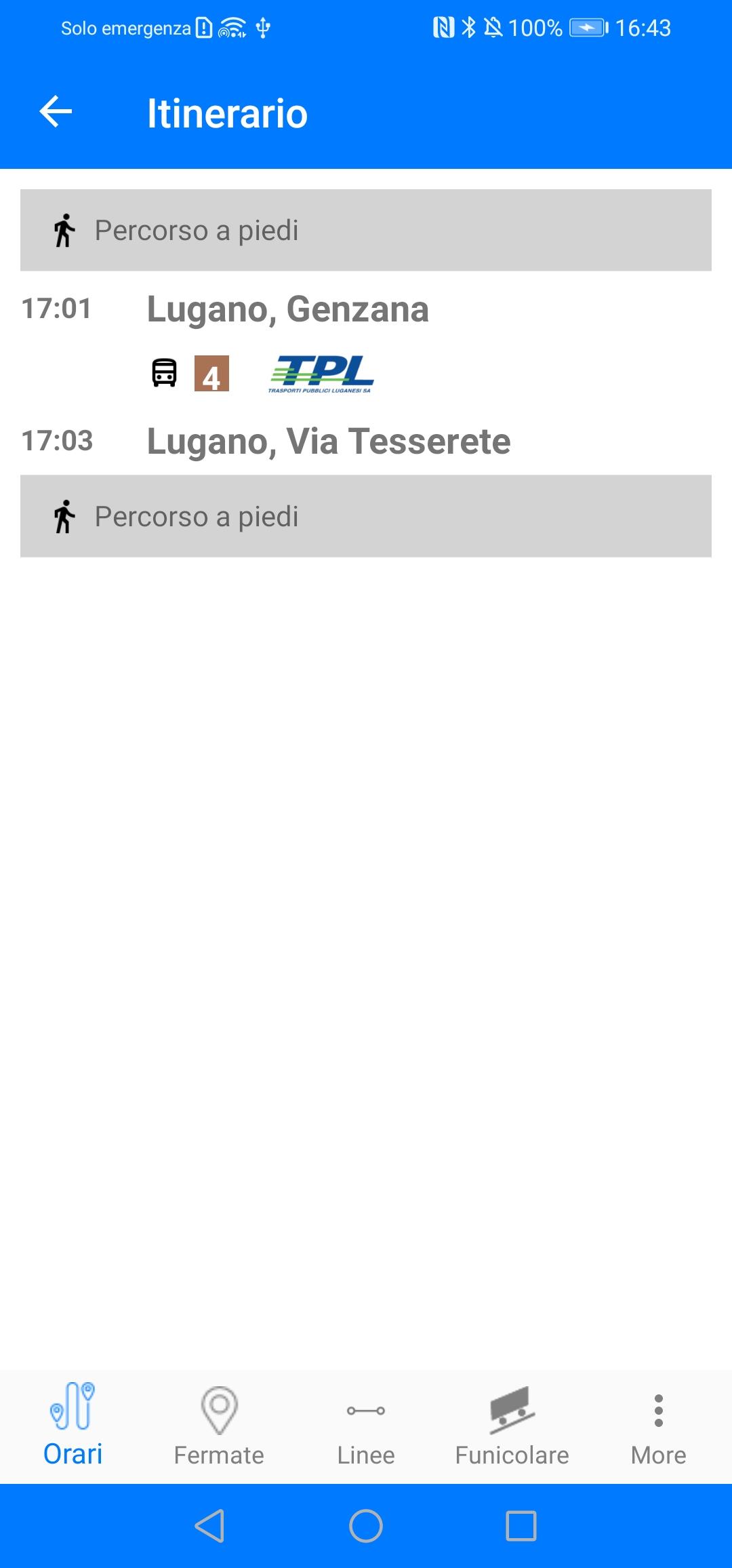Image resolution: width=732 pixels, height=1568 pixels.
Task: Switch to the Orari tab
Action: 73,1427
